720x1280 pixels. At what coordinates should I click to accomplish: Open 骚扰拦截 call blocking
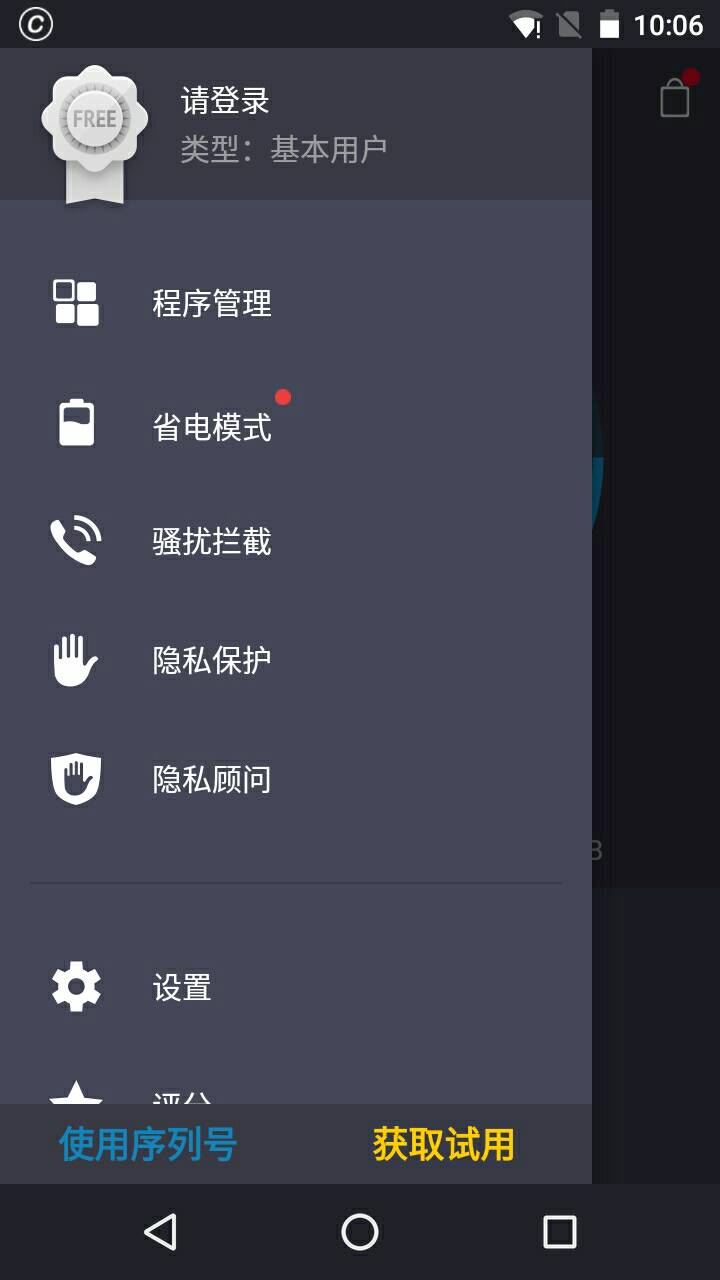[x=212, y=542]
